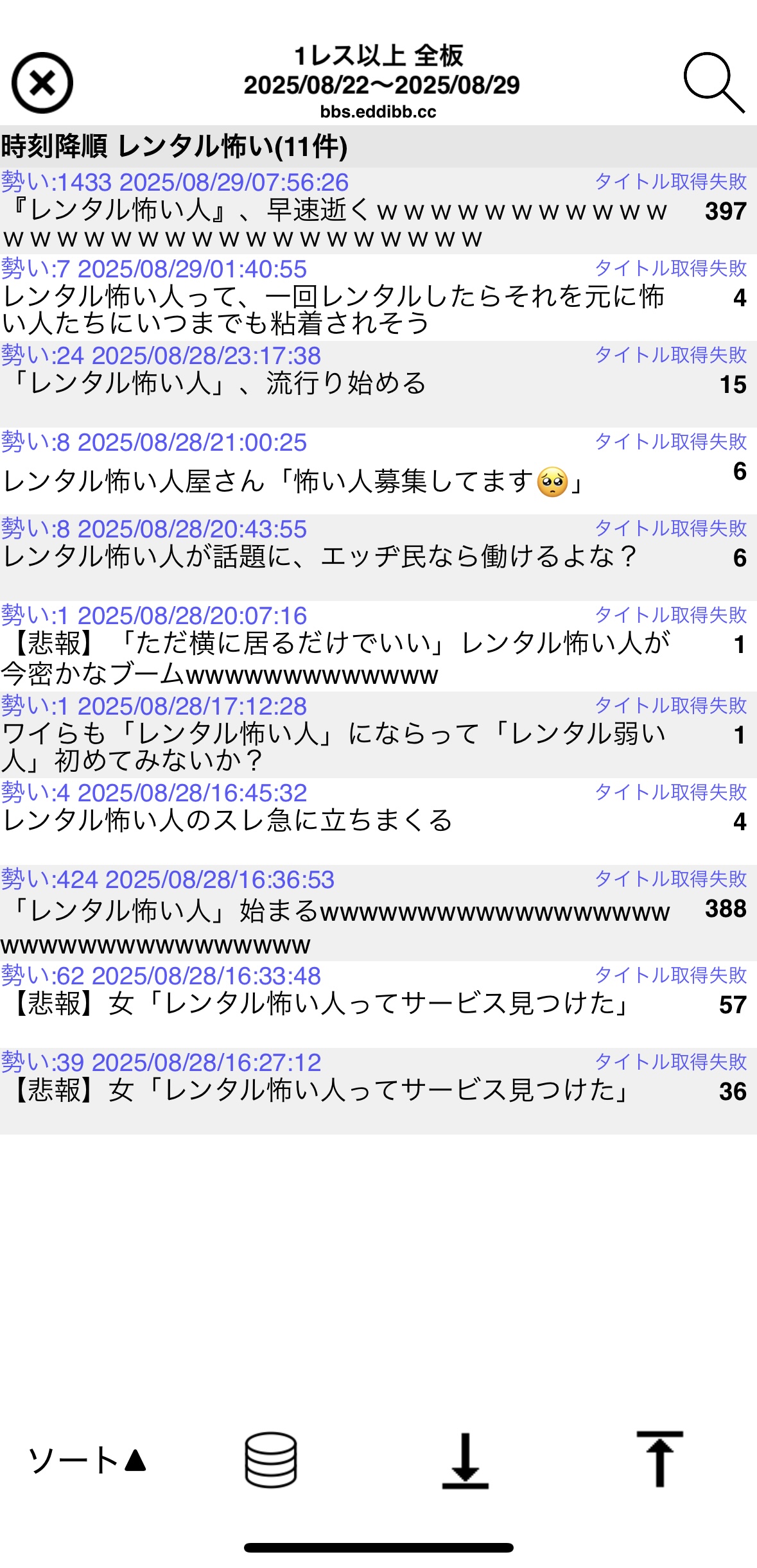Open thread 「レンタル怖い人」、流行り始める
757x1568 pixels.
[378, 385]
